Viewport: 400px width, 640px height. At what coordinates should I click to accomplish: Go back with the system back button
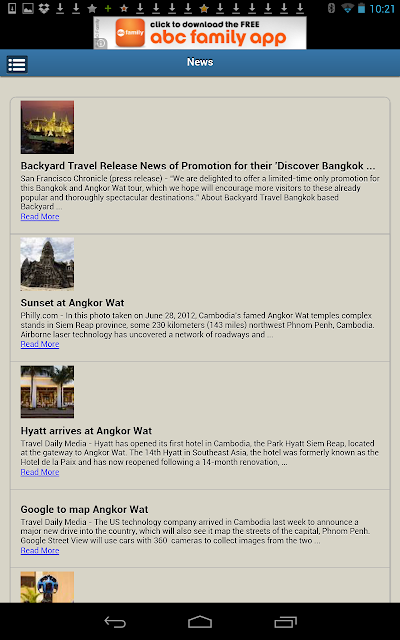point(115,622)
